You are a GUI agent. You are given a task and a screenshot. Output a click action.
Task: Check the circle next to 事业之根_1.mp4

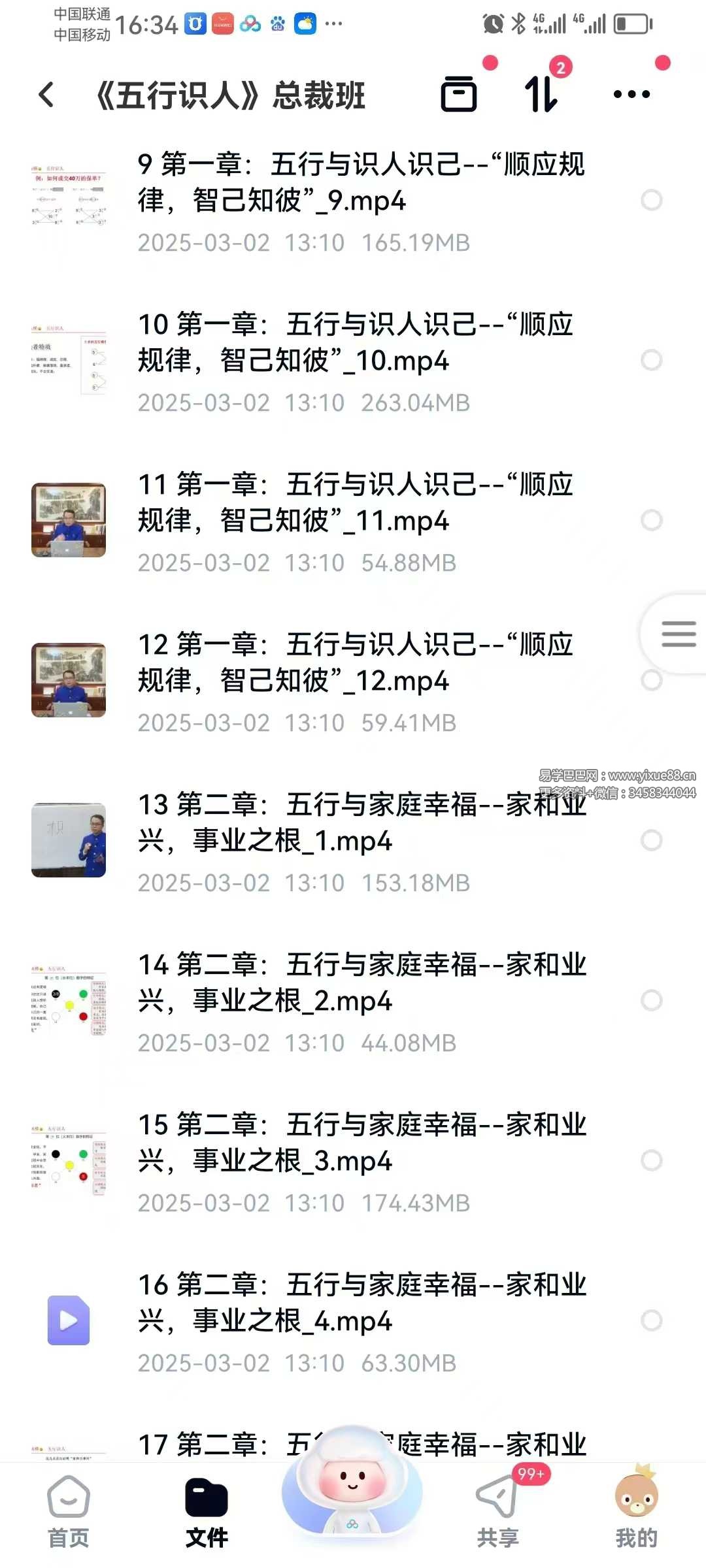pyautogui.click(x=652, y=840)
